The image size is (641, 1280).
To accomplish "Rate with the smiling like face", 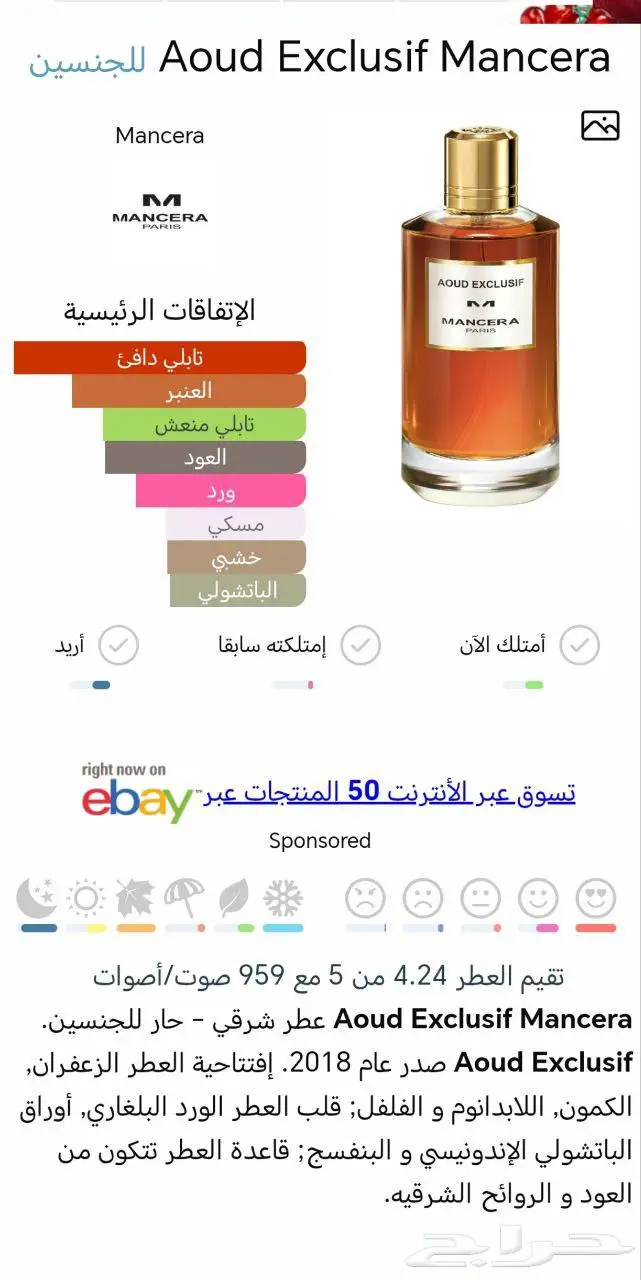I will 538,898.
